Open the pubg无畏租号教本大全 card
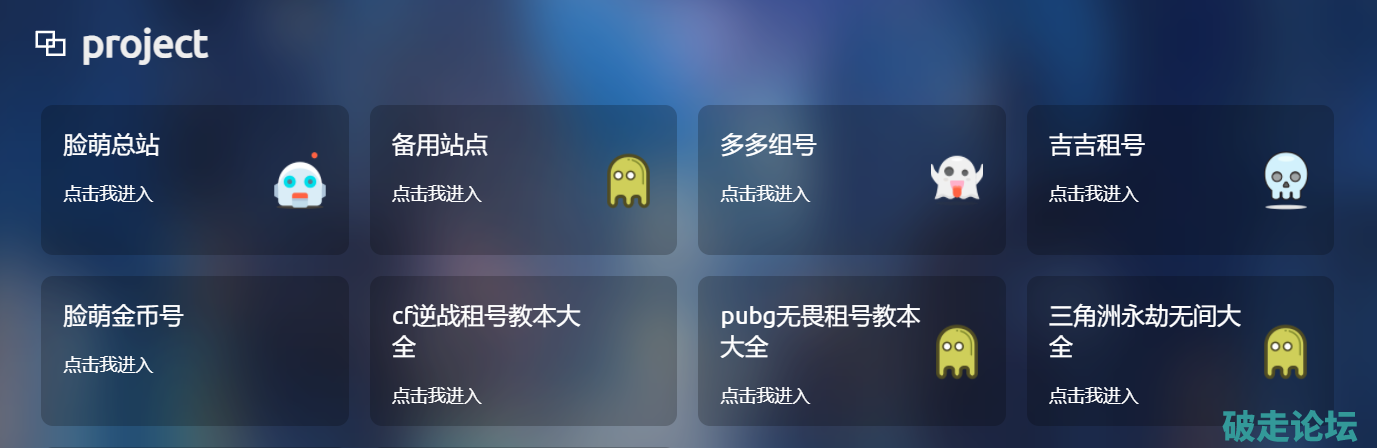 [x=851, y=350]
